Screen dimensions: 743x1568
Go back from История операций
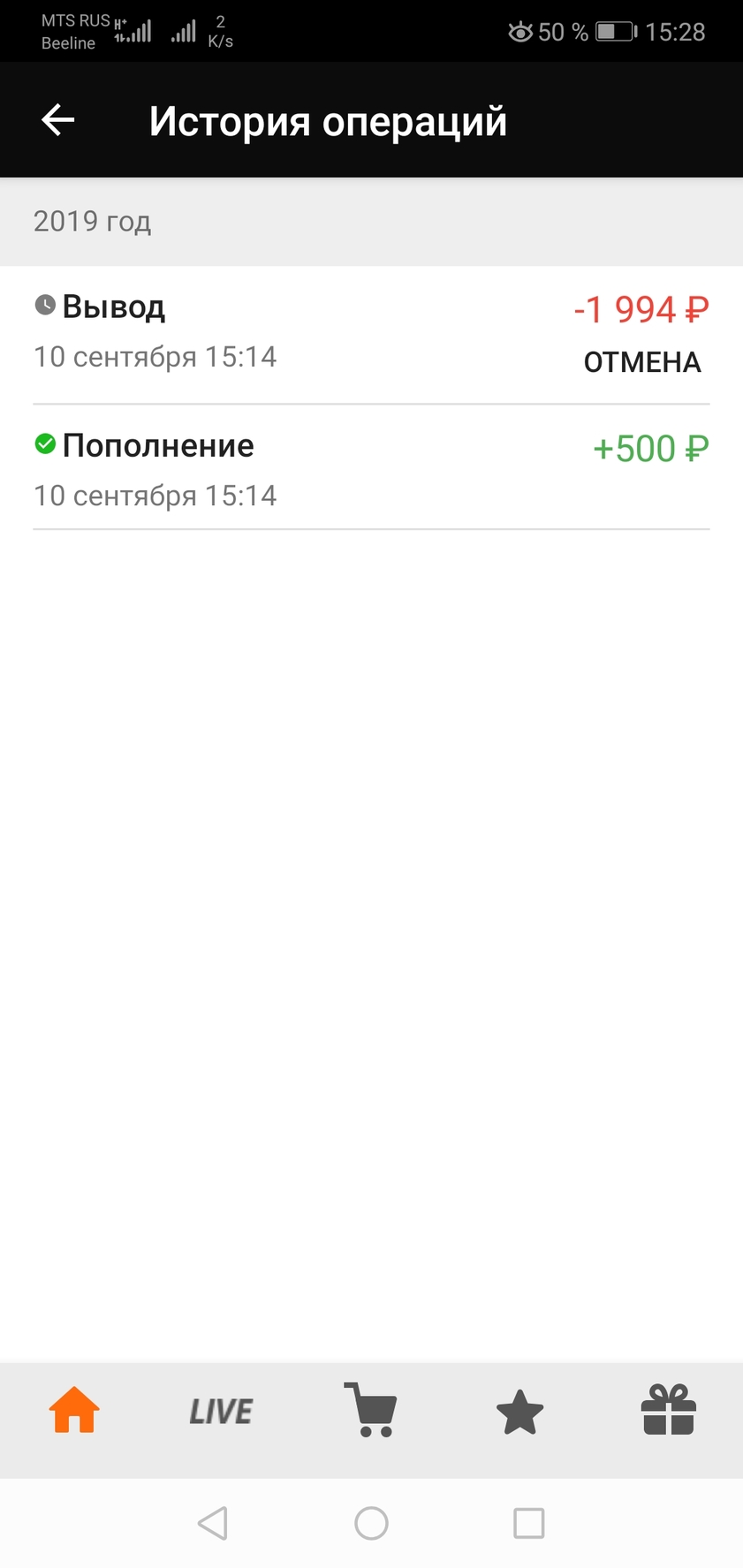(57, 120)
